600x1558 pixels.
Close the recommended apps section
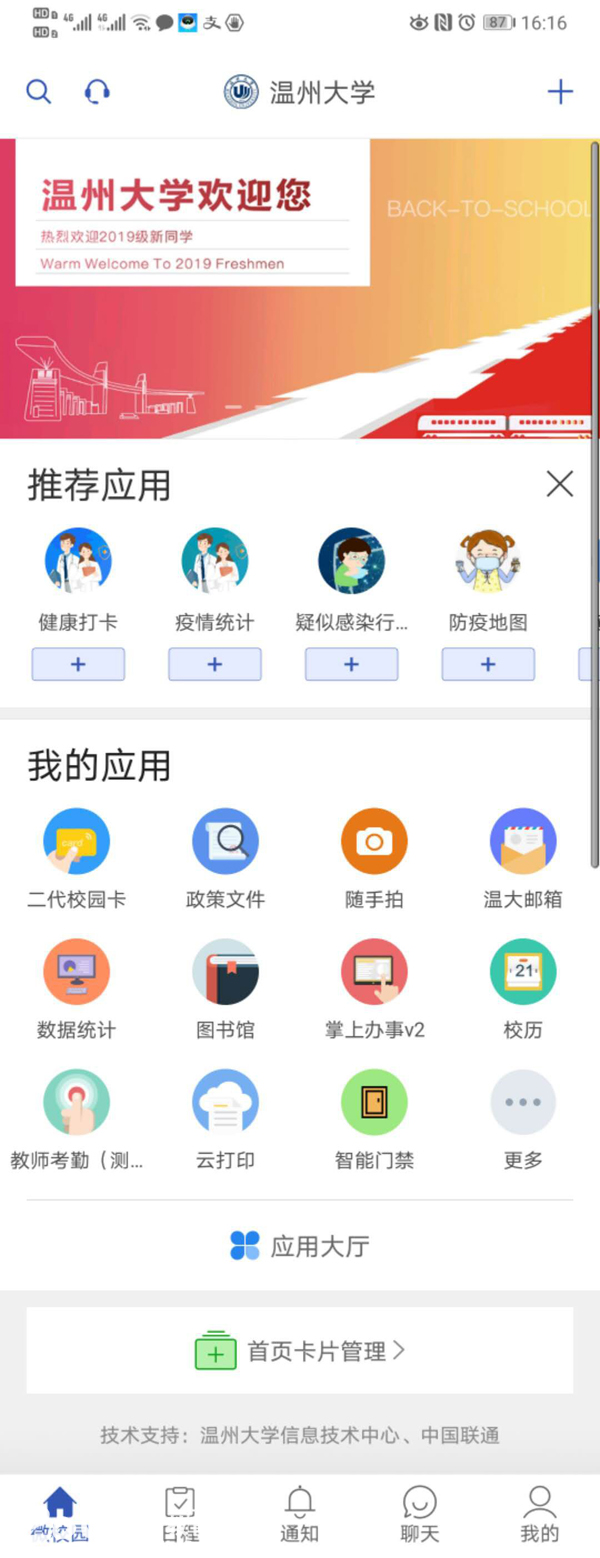559,484
